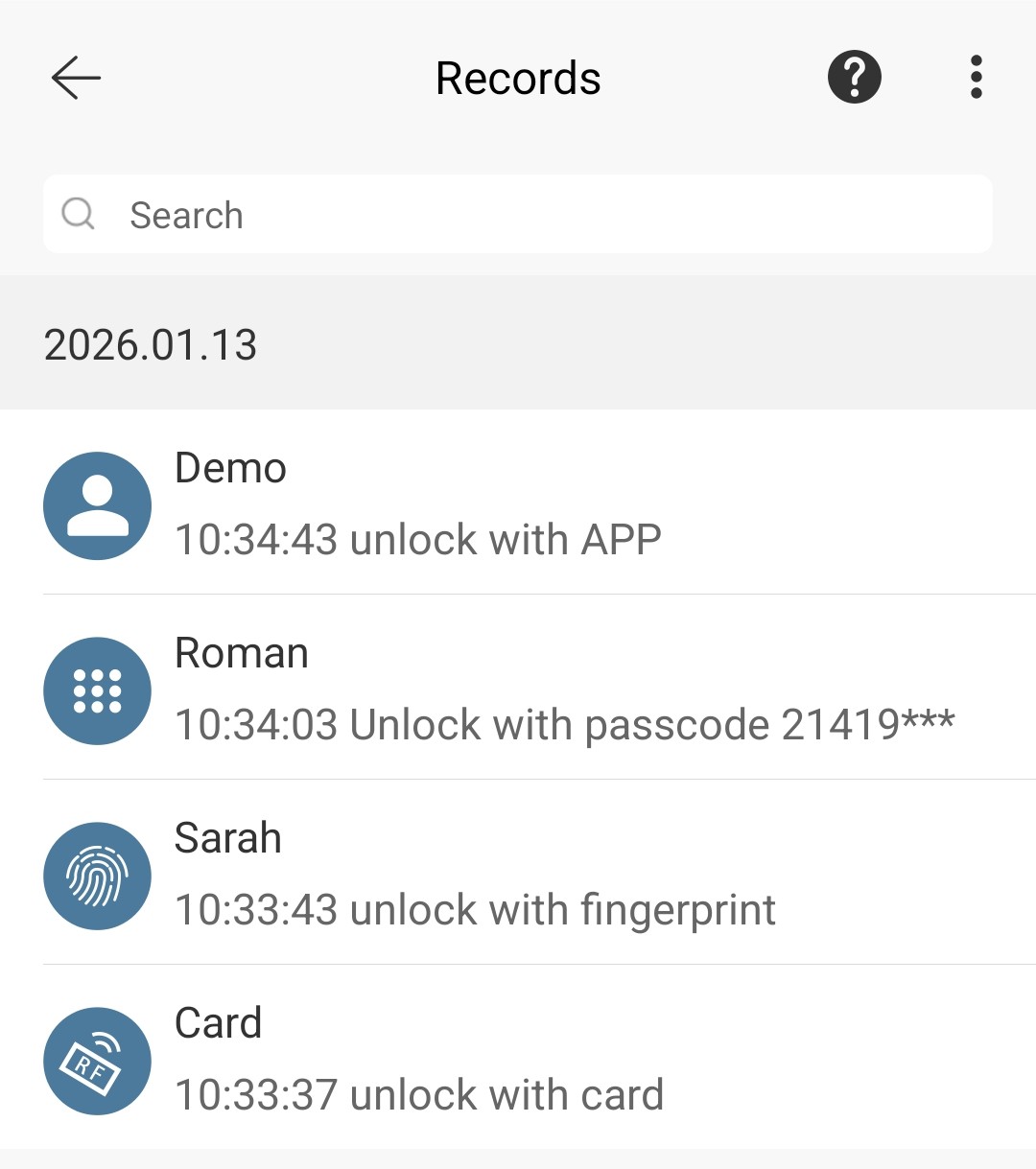
Task: Open Roman's passcode unlock record
Action: [x=518, y=688]
